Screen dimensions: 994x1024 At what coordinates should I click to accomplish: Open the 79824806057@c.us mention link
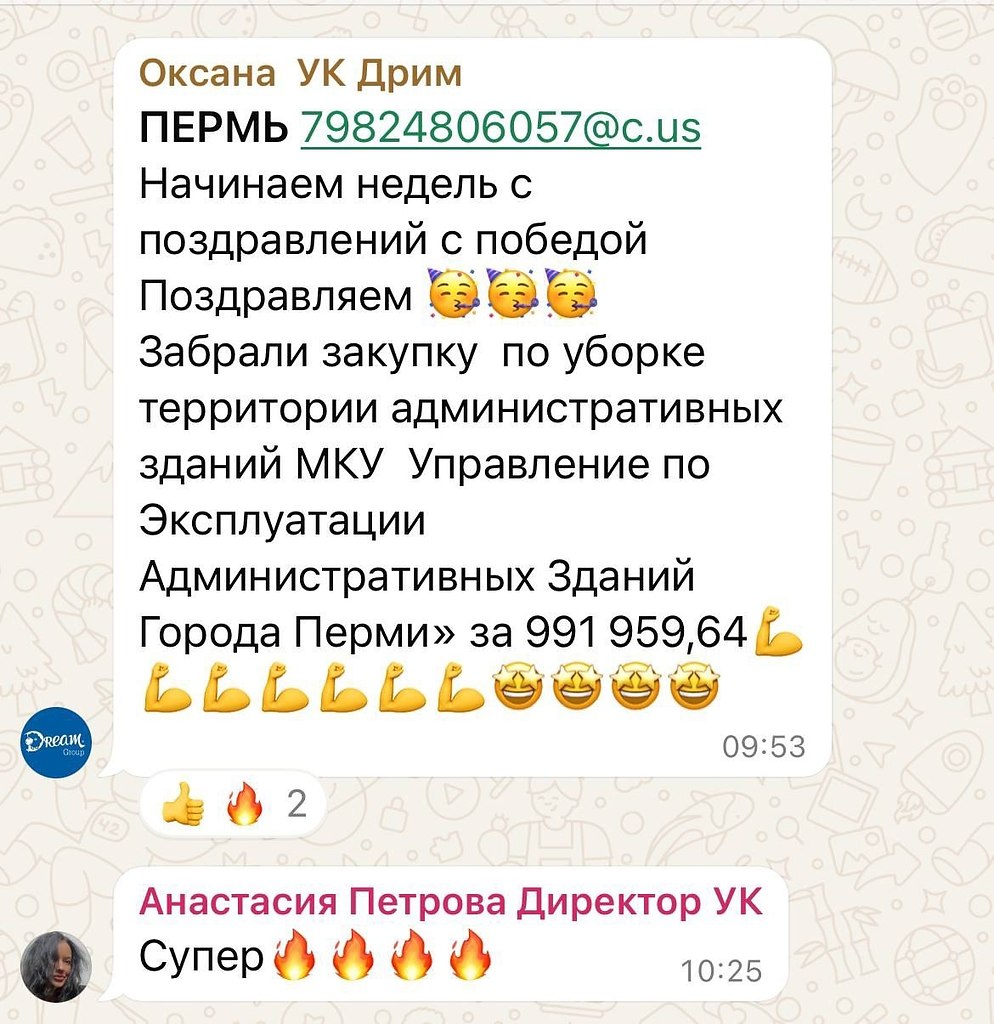pos(500,128)
